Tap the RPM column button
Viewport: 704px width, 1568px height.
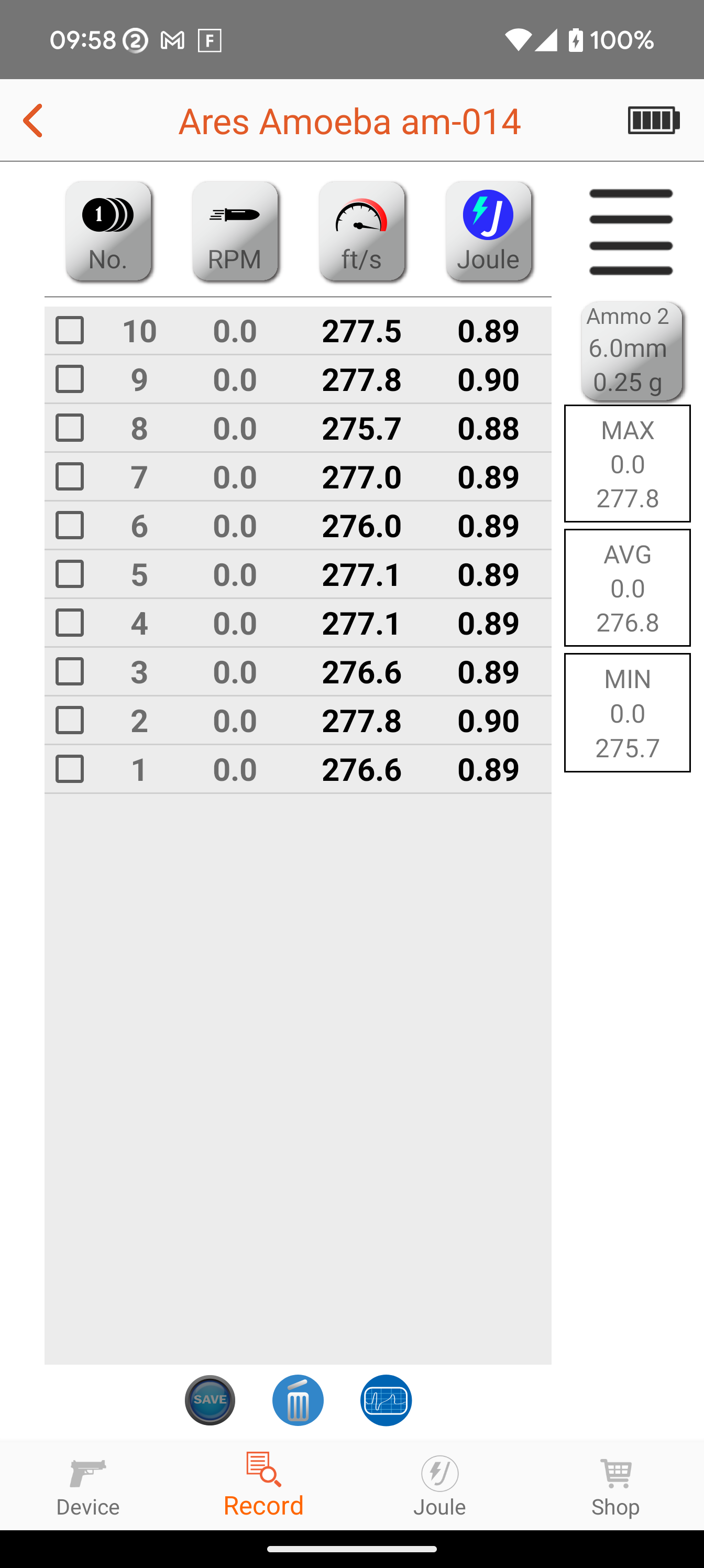[x=235, y=231]
